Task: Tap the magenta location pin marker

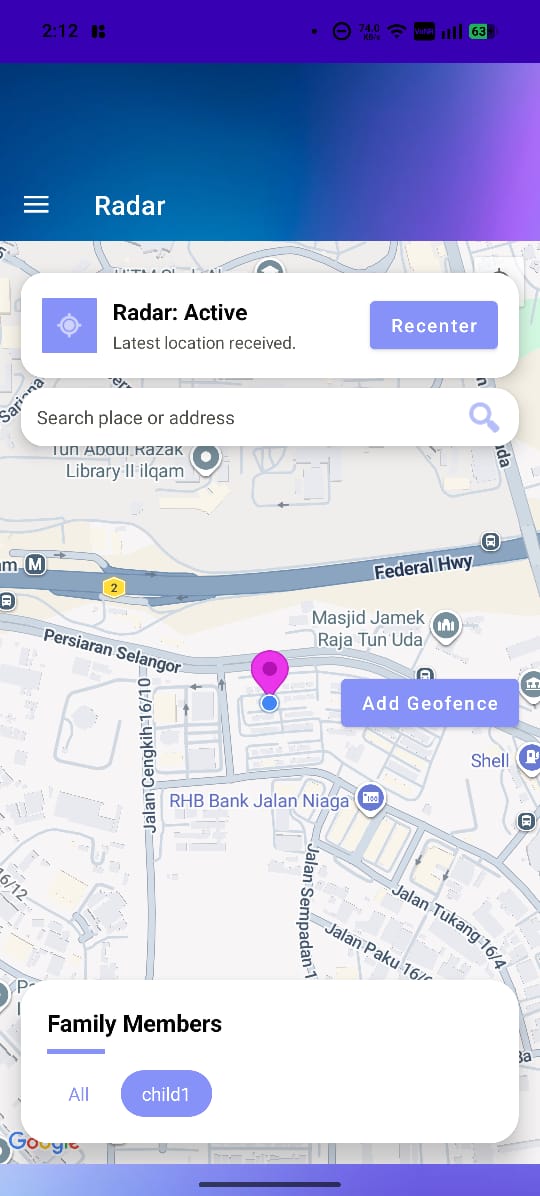Action: click(x=269, y=673)
